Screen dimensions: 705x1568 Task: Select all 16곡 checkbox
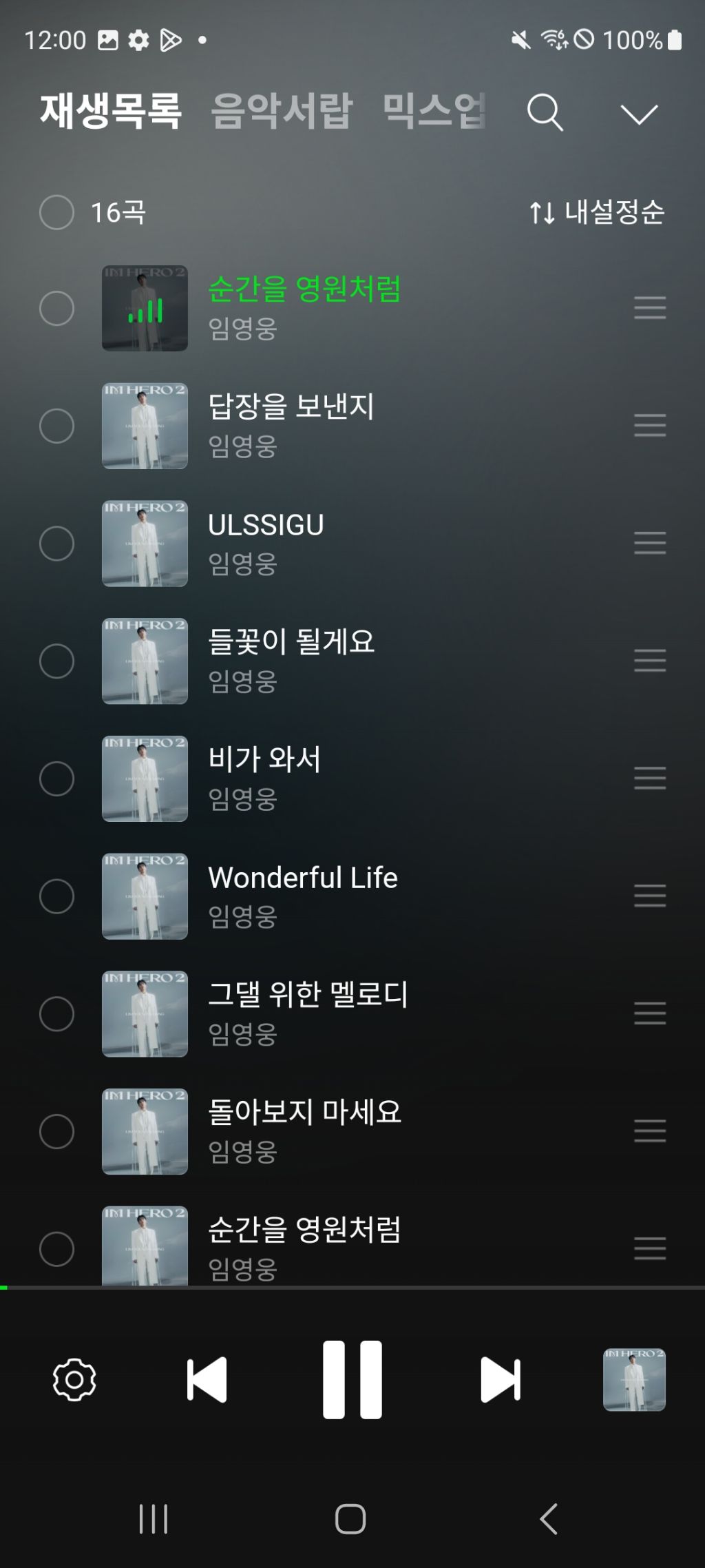(56, 212)
